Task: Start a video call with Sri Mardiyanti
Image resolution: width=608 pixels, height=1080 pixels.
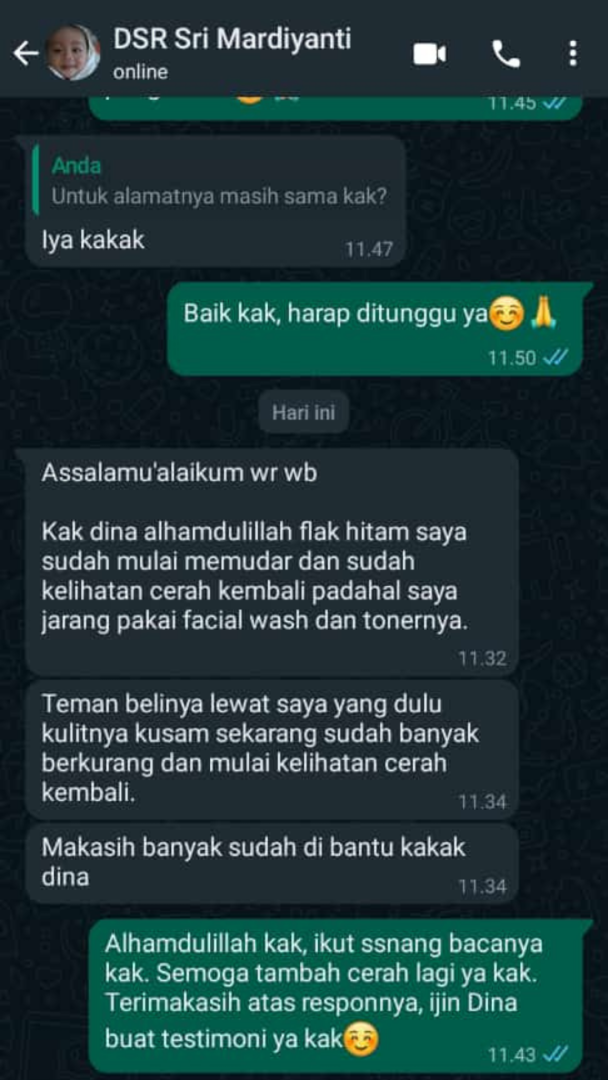Action: [x=430, y=54]
